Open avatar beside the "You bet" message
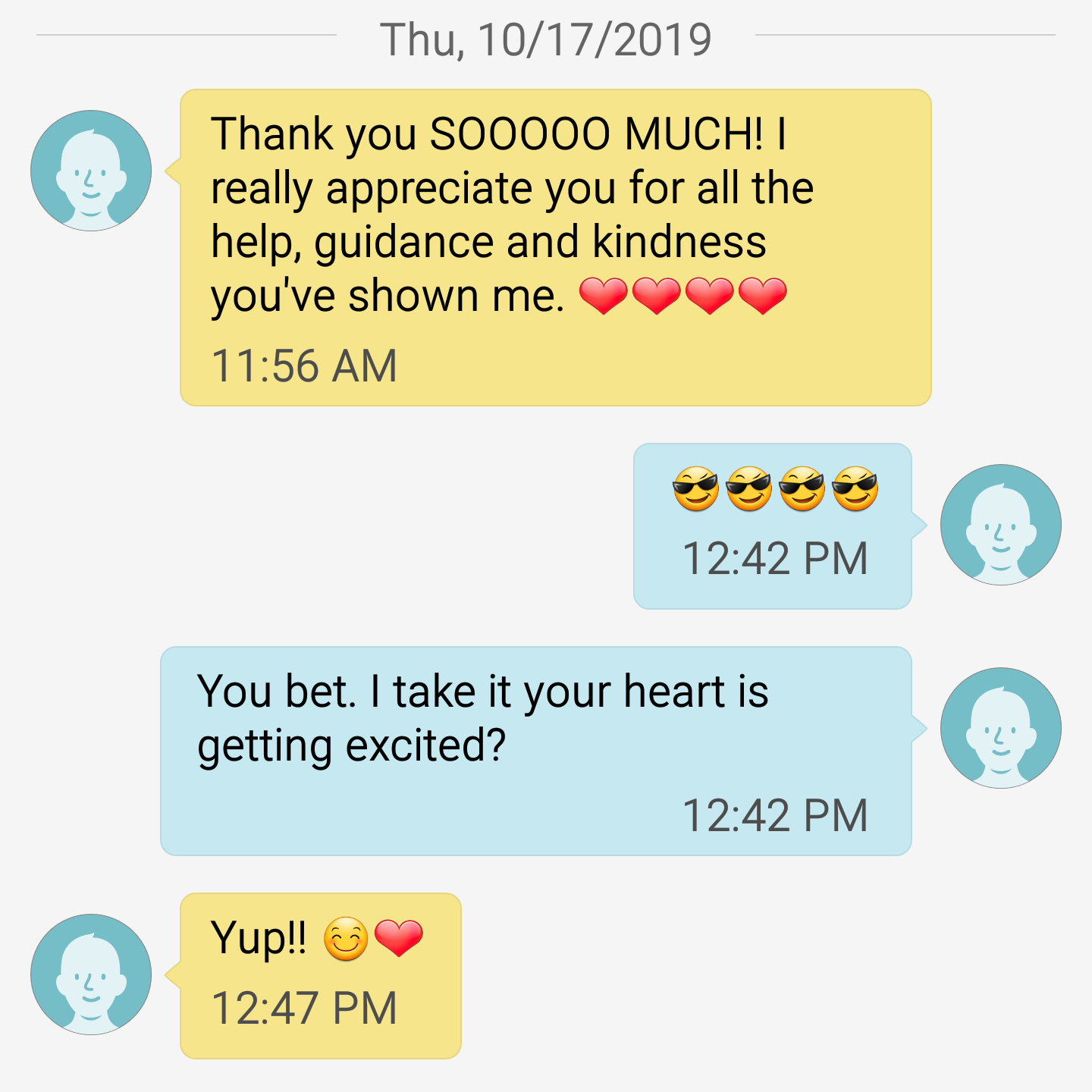The height and width of the screenshot is (1092, 1092). (x=1000, y=728)
